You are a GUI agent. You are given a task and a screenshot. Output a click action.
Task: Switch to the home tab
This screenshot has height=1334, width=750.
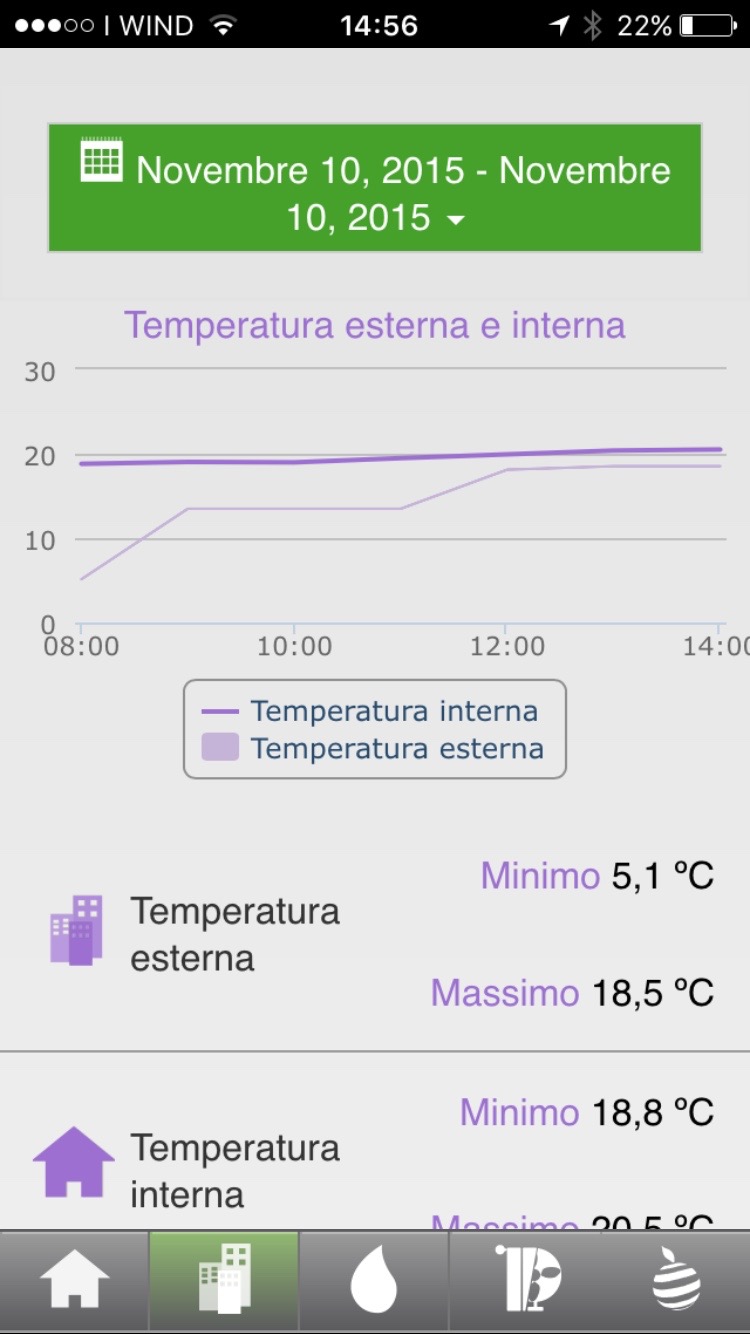[75, 1282]
